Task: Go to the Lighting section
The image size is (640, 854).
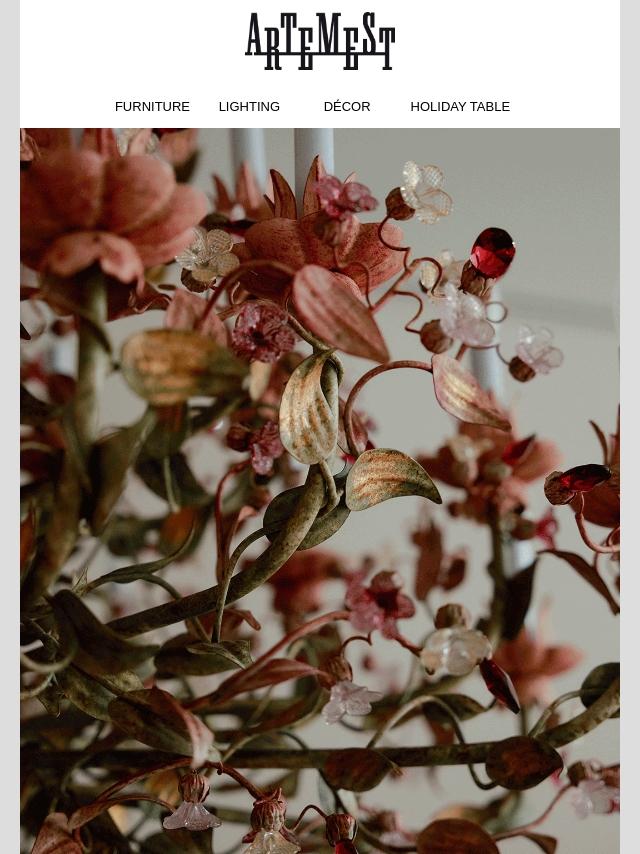Action: point(249,106)
